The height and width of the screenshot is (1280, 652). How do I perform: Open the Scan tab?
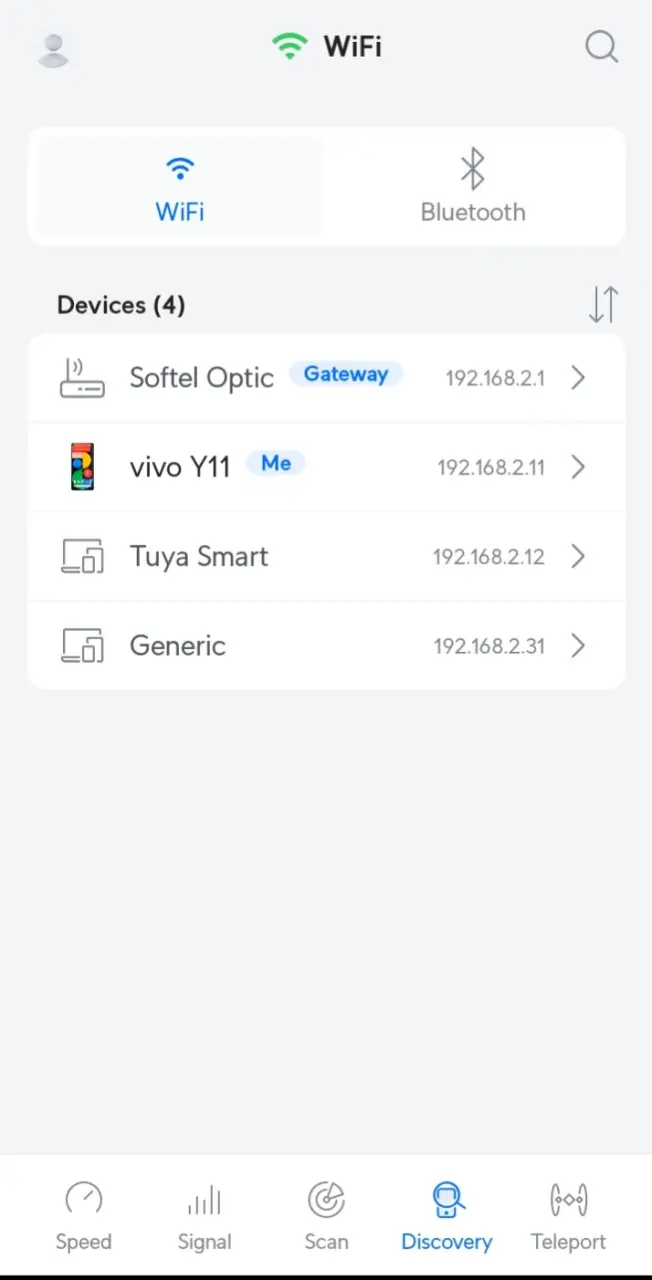pos(326,1216)
